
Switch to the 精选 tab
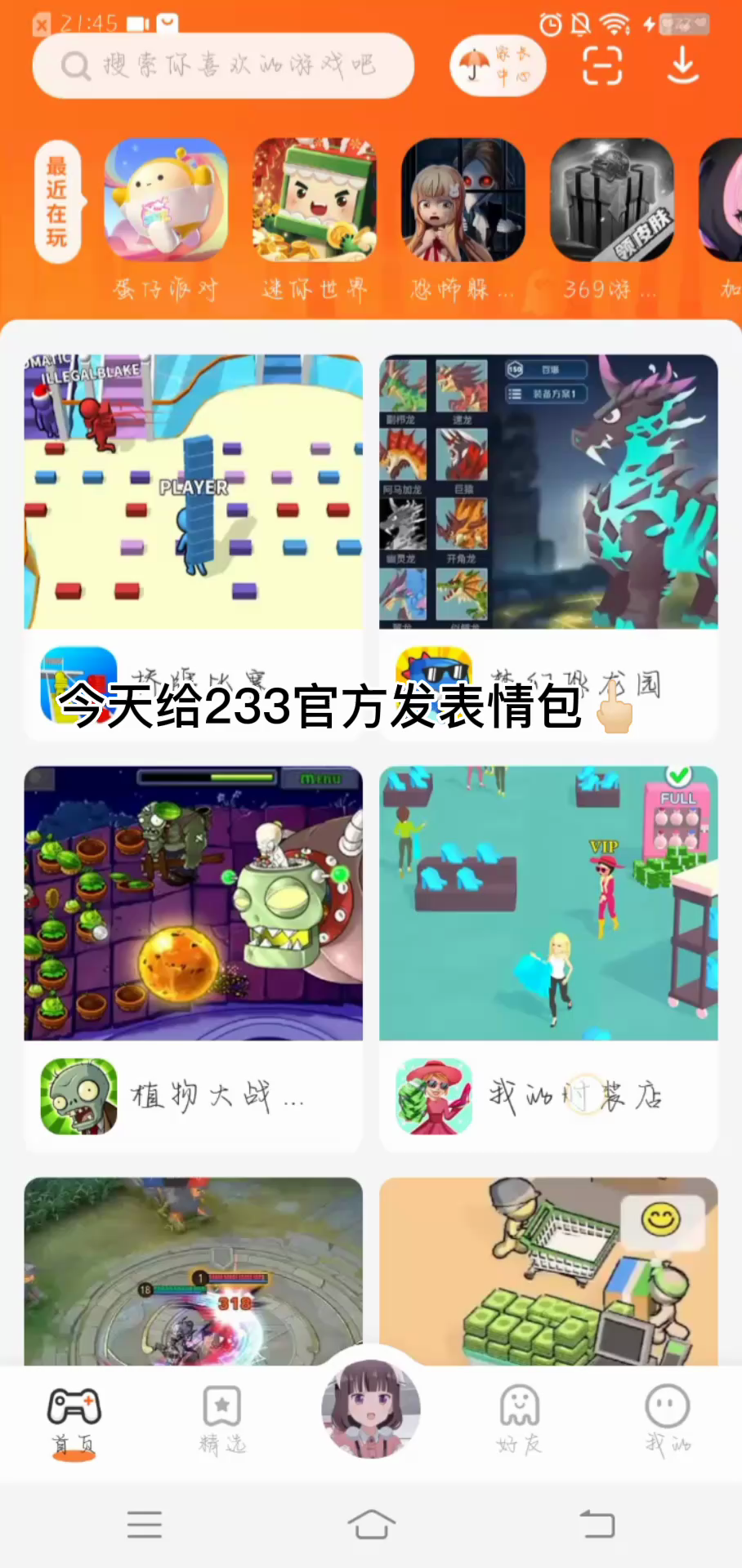tap(222, 1421)
